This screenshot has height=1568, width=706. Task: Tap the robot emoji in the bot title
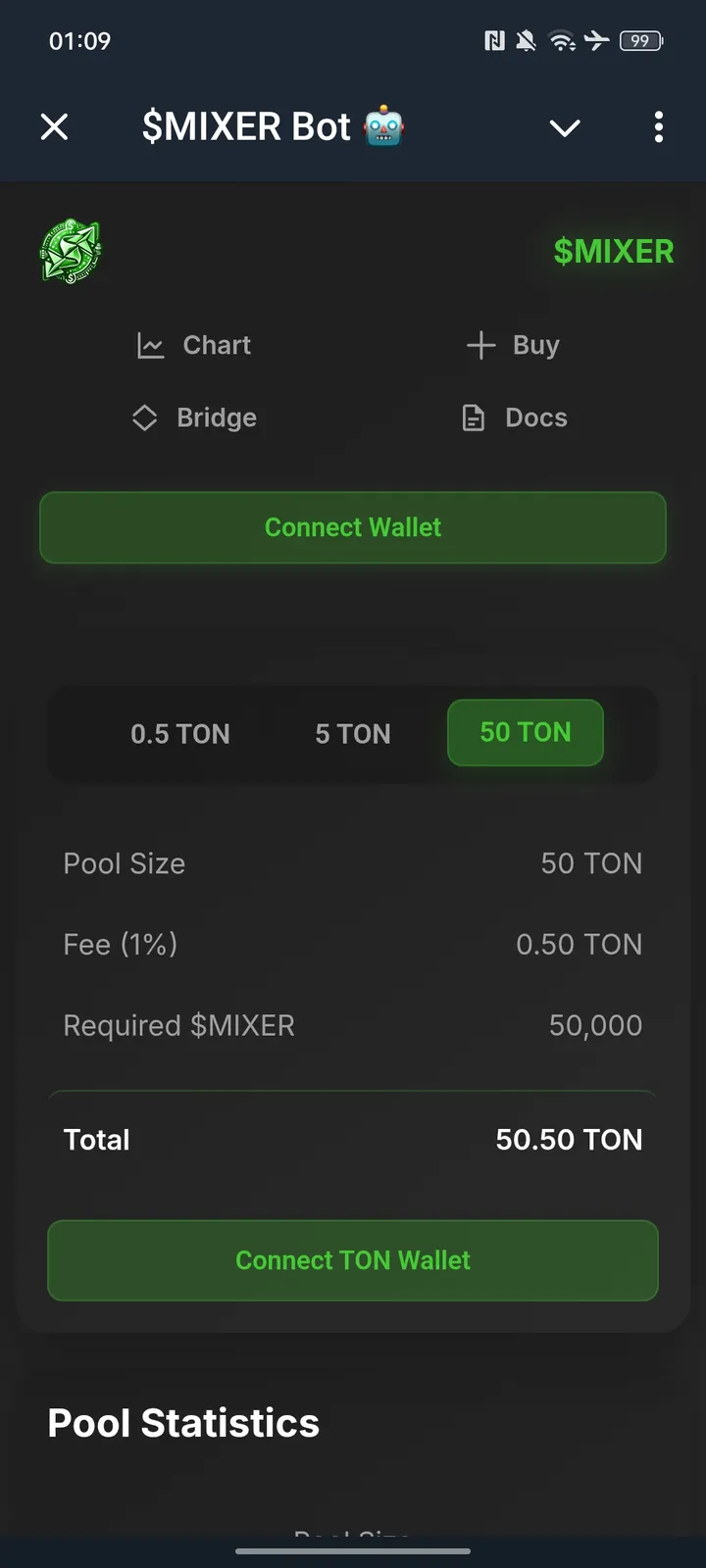384,126
